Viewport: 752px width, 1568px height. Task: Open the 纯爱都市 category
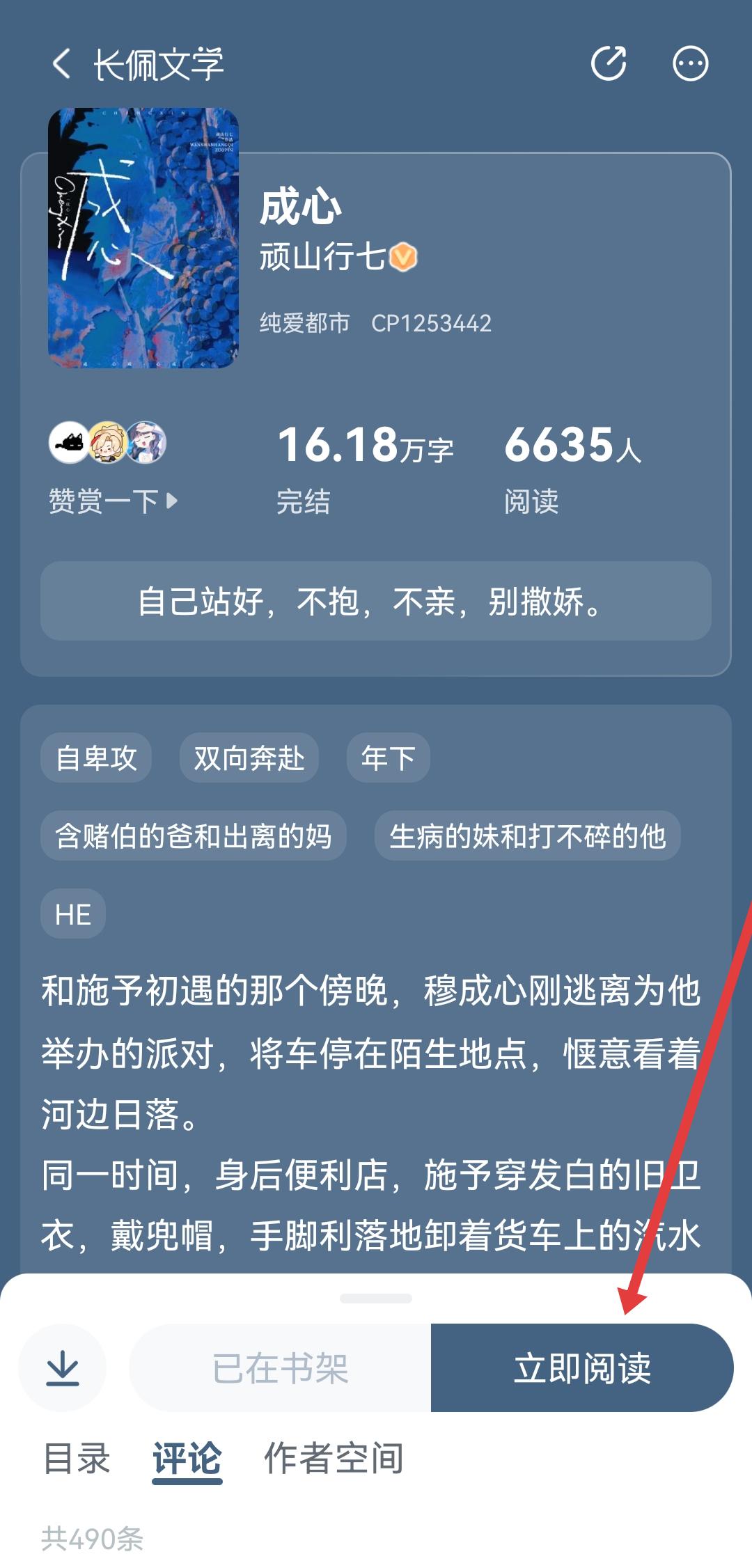tap(304, 323)
